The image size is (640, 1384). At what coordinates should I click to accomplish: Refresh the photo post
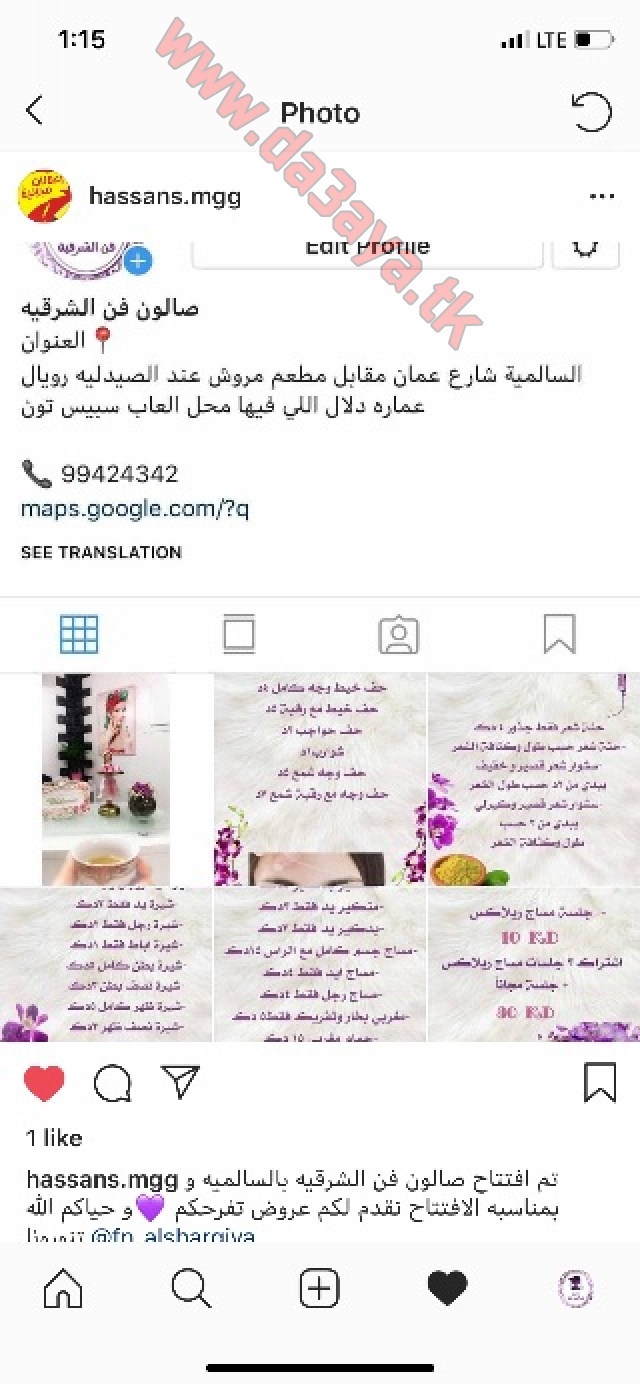pyautogui.click(x=590, y=111)
